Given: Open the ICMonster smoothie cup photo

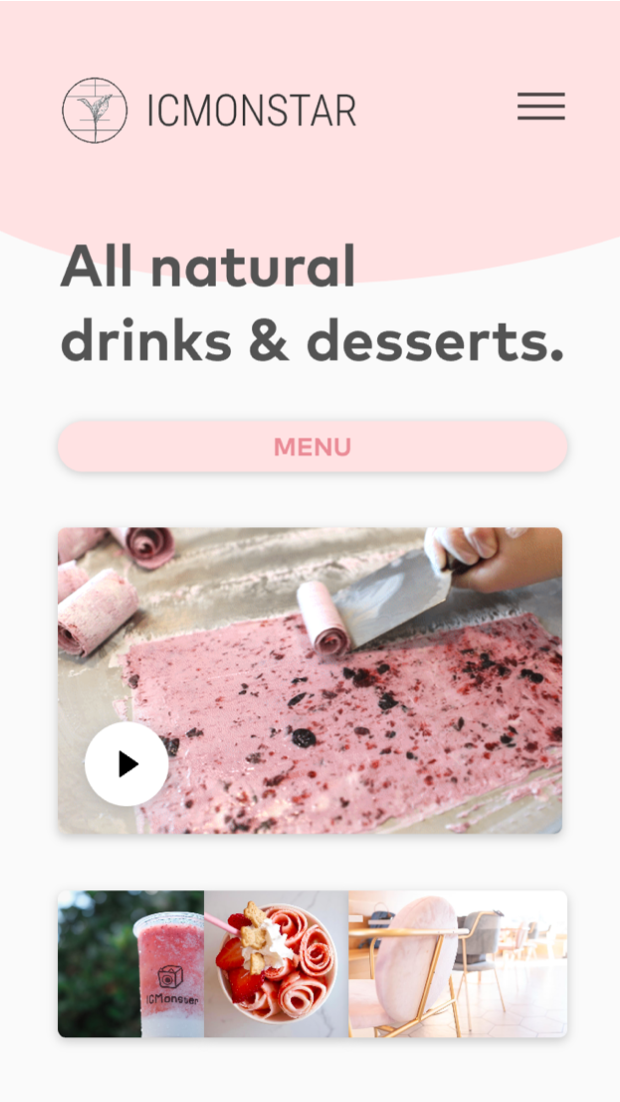Looking at the screenshot, I should point(131,964).
